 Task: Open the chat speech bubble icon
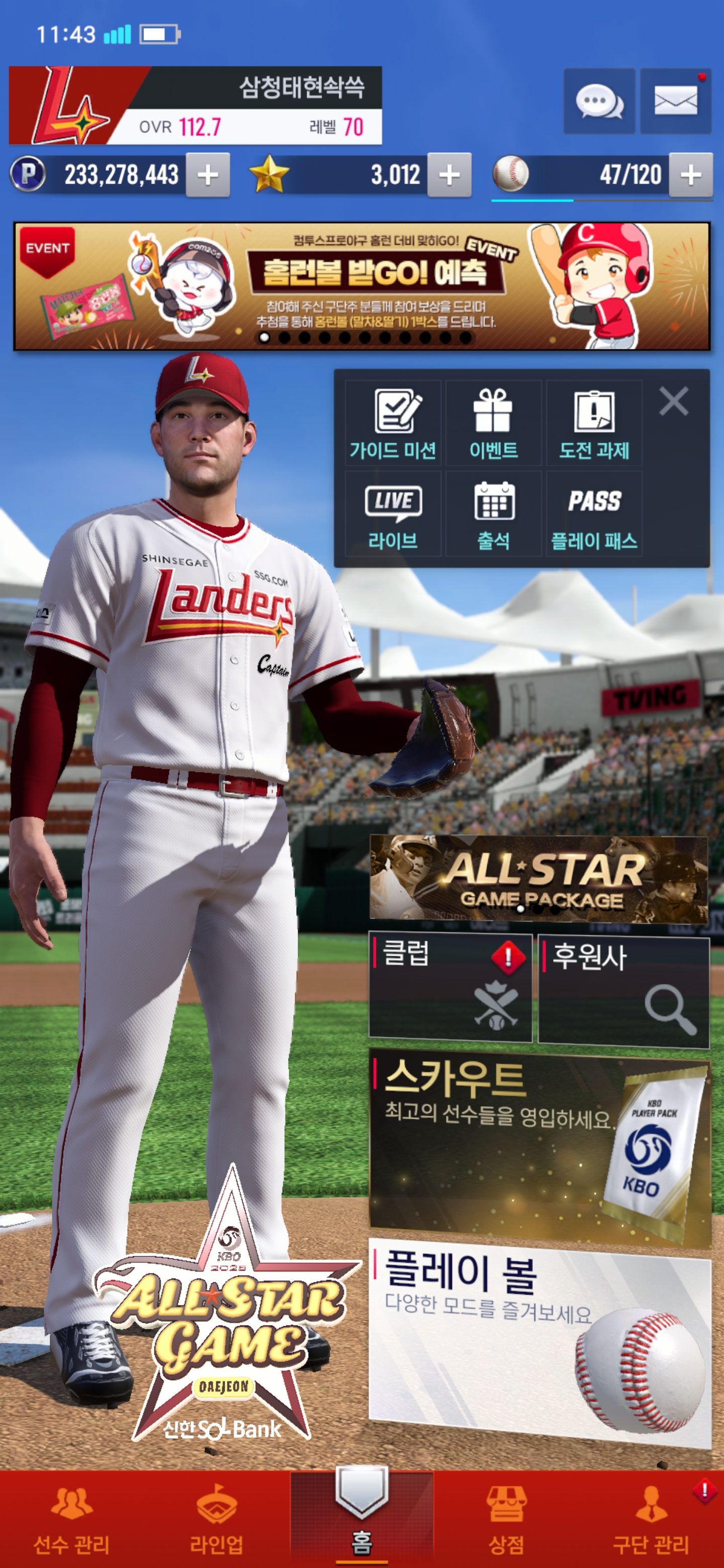tap(599, 101)
